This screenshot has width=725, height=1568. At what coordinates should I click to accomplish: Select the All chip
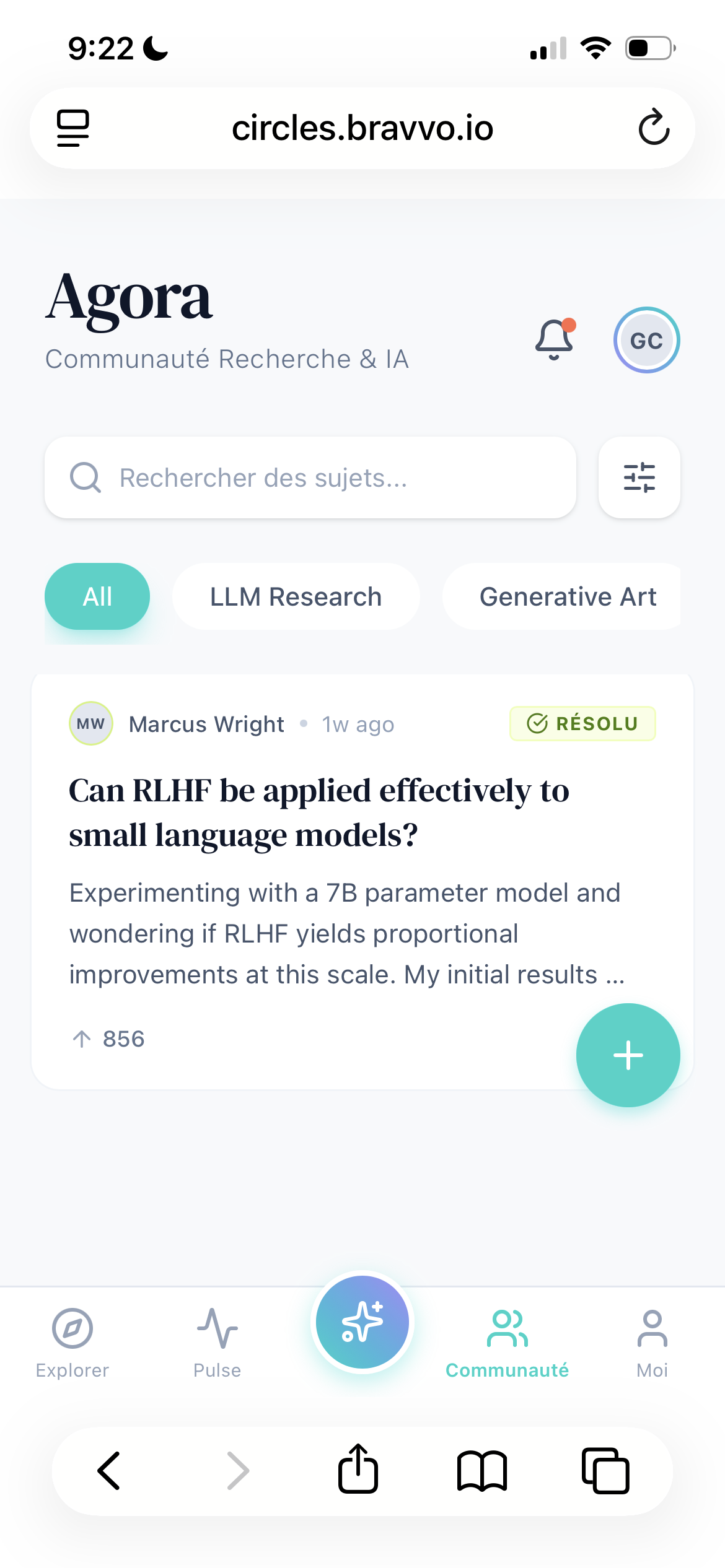pos(97,596)
